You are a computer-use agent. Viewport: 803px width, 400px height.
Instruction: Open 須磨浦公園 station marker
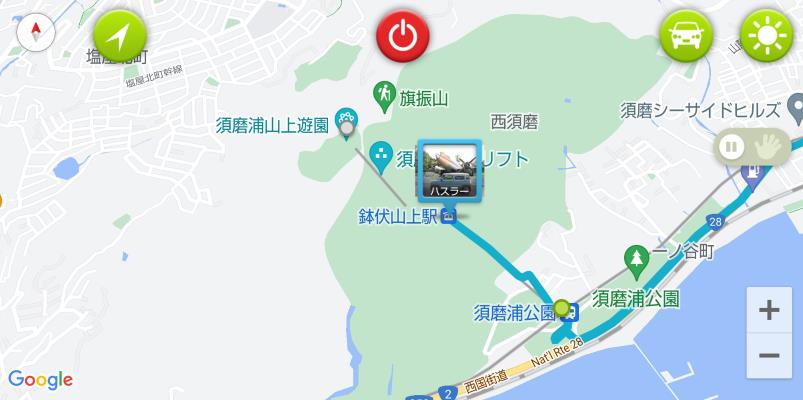coord(565,313)
